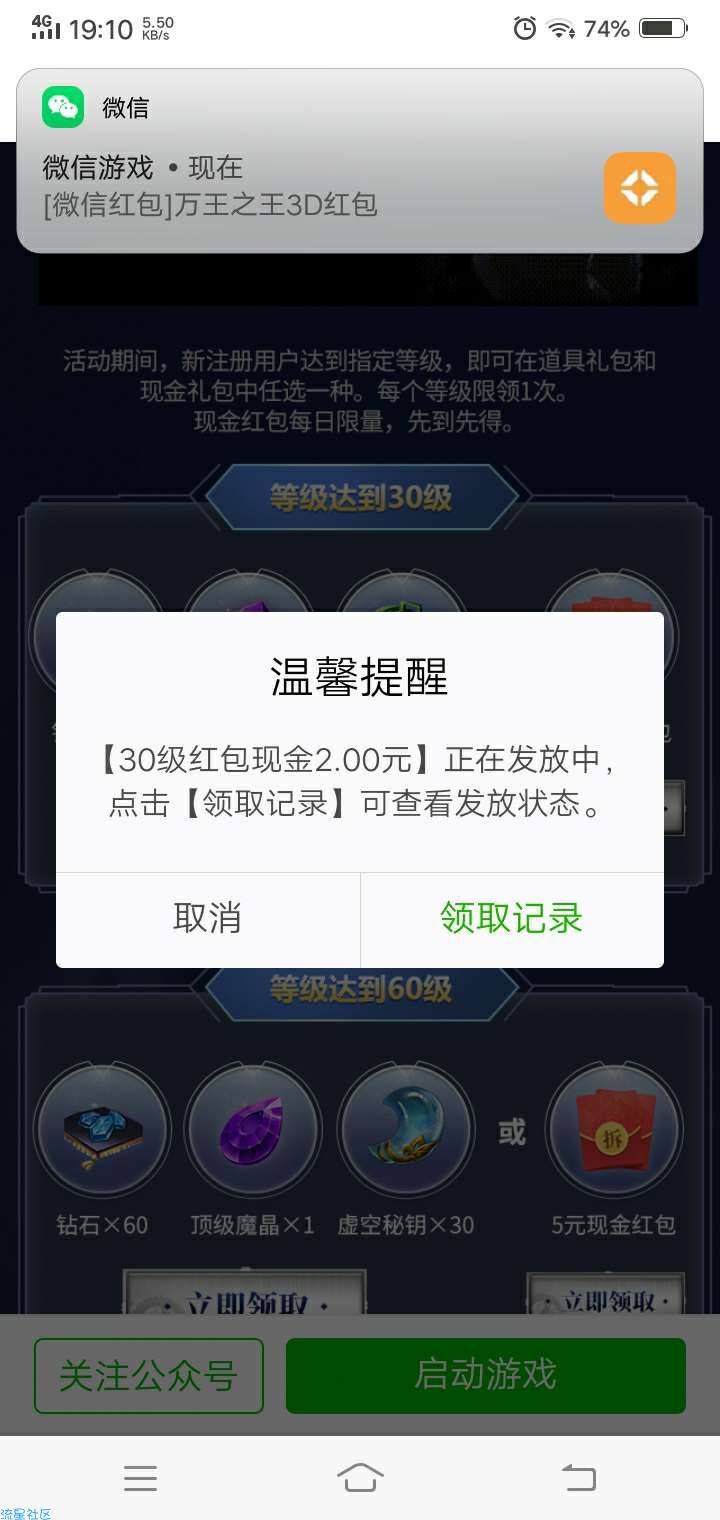The width and height of the screenshot is (720, 1520).
Task: Claim the 5元 cash red packet
Action: (606, 1299)
